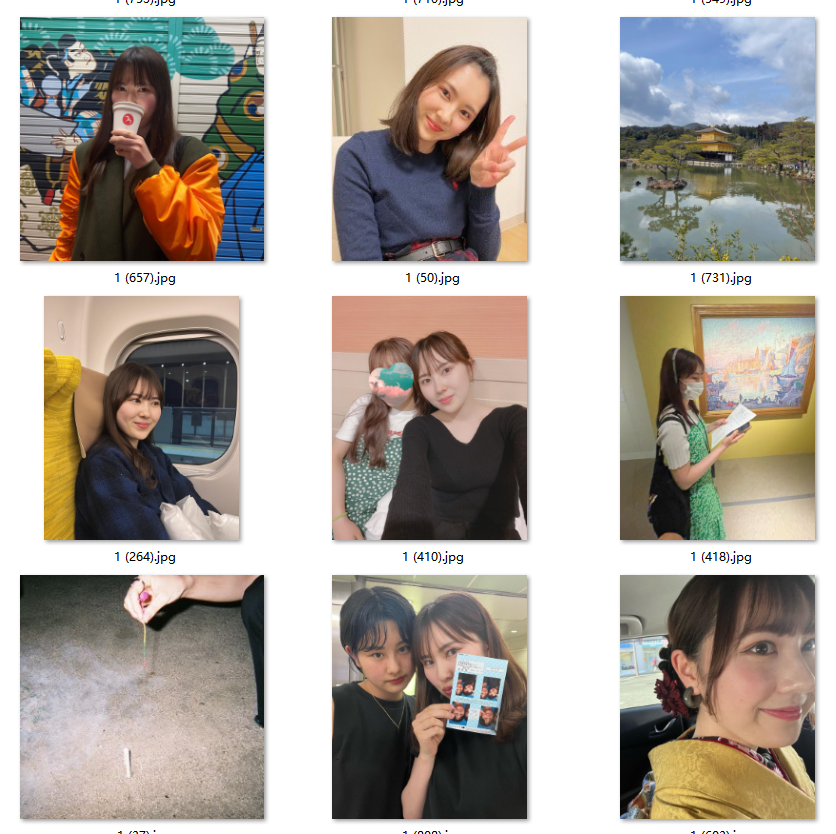Select the 1 (731).jpg golden temple picture
836x834 pixels.
(x=717, y=140)
